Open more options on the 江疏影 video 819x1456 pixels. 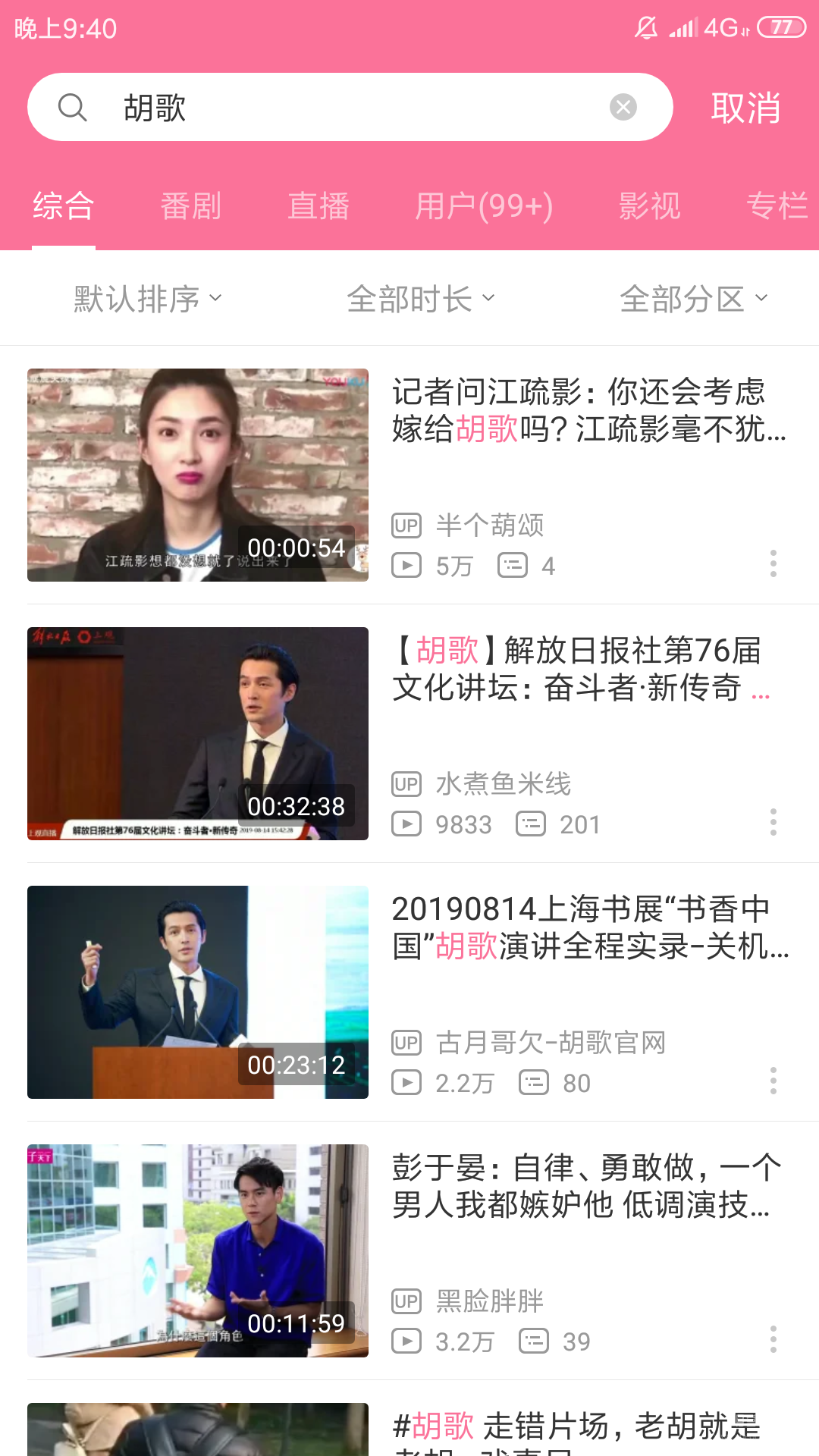click(x=773, y=563)
